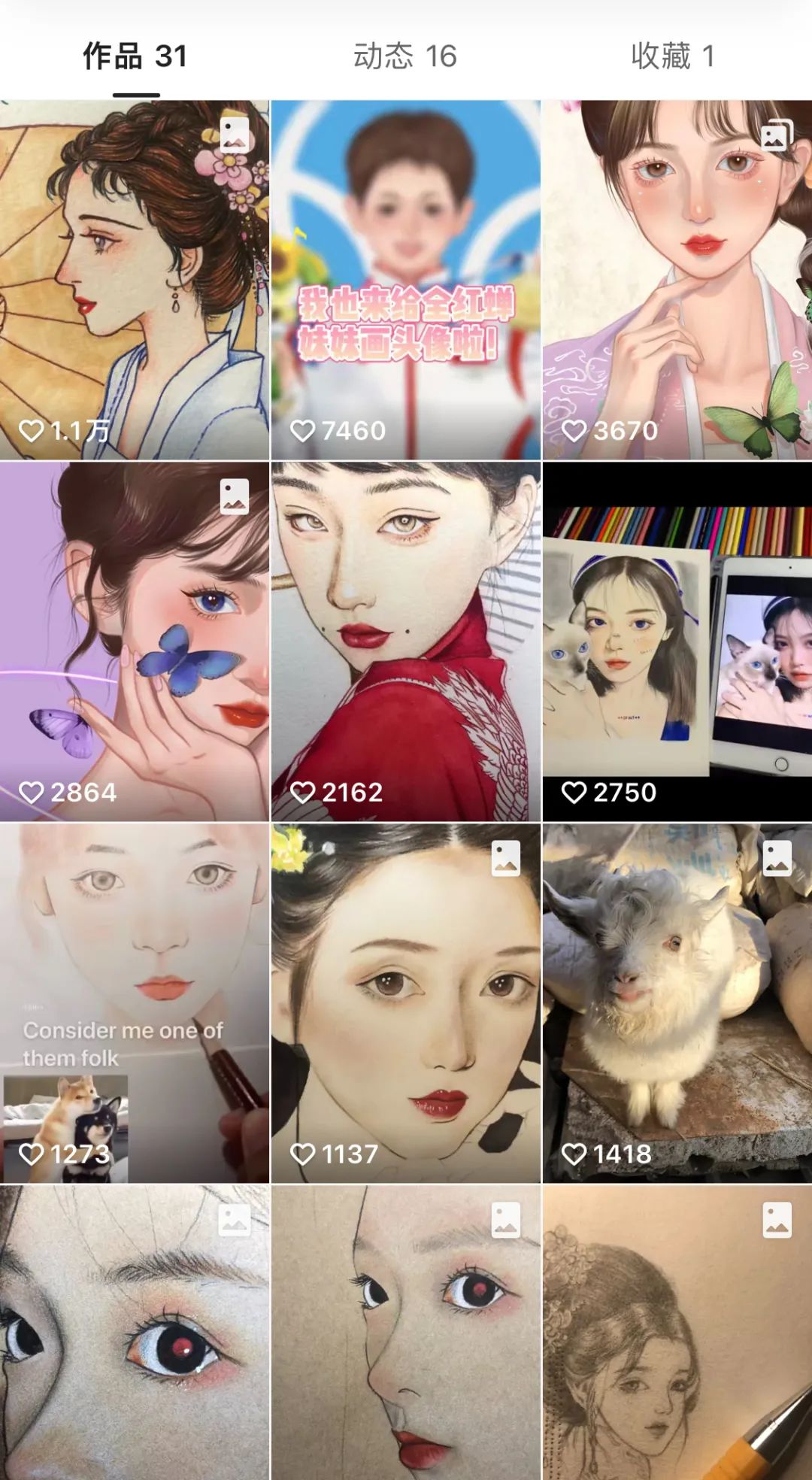This screenshot has width=812, height=1480.
Task: Open the umbrella portrait with 1.1万 likes
Action: pos(135,280)
